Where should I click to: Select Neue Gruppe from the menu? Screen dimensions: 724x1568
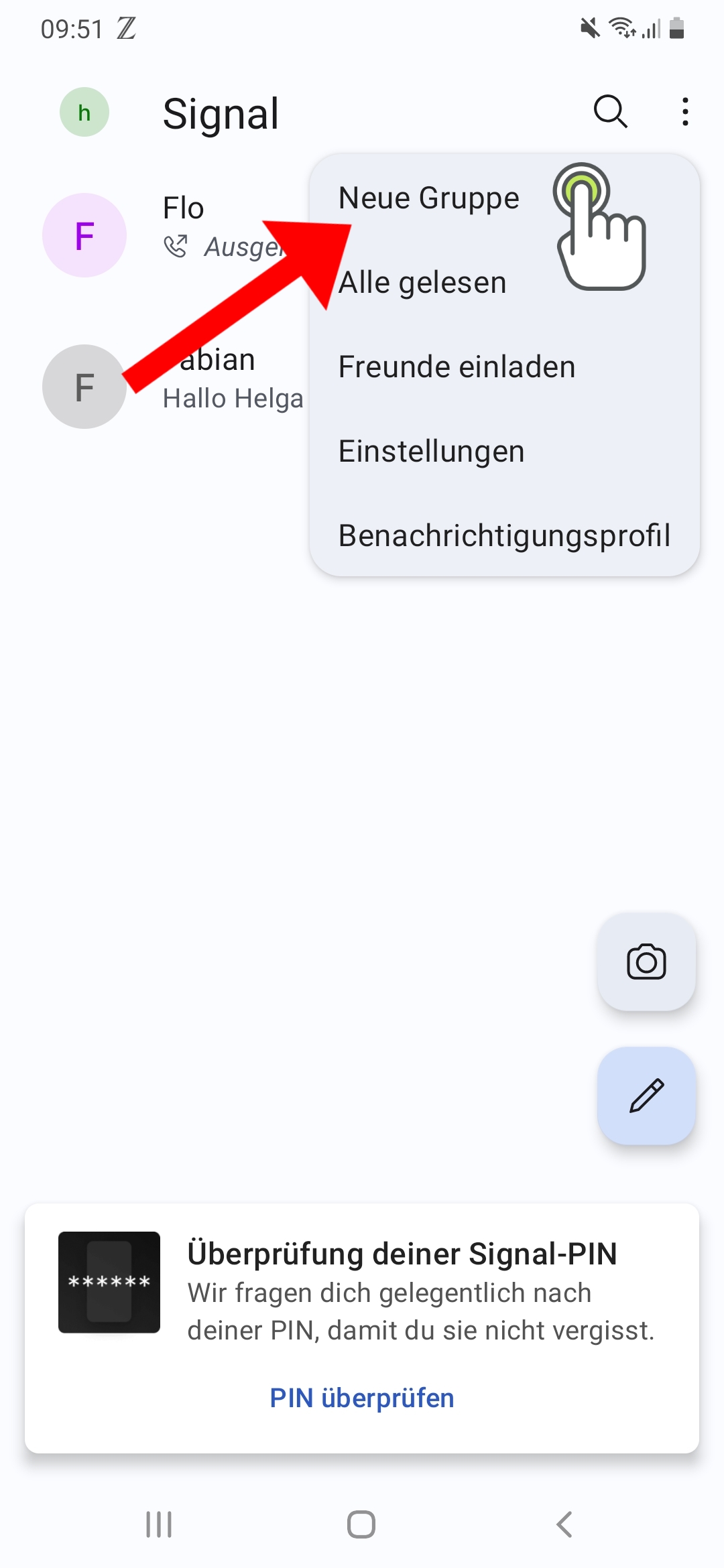click(504, 198)
